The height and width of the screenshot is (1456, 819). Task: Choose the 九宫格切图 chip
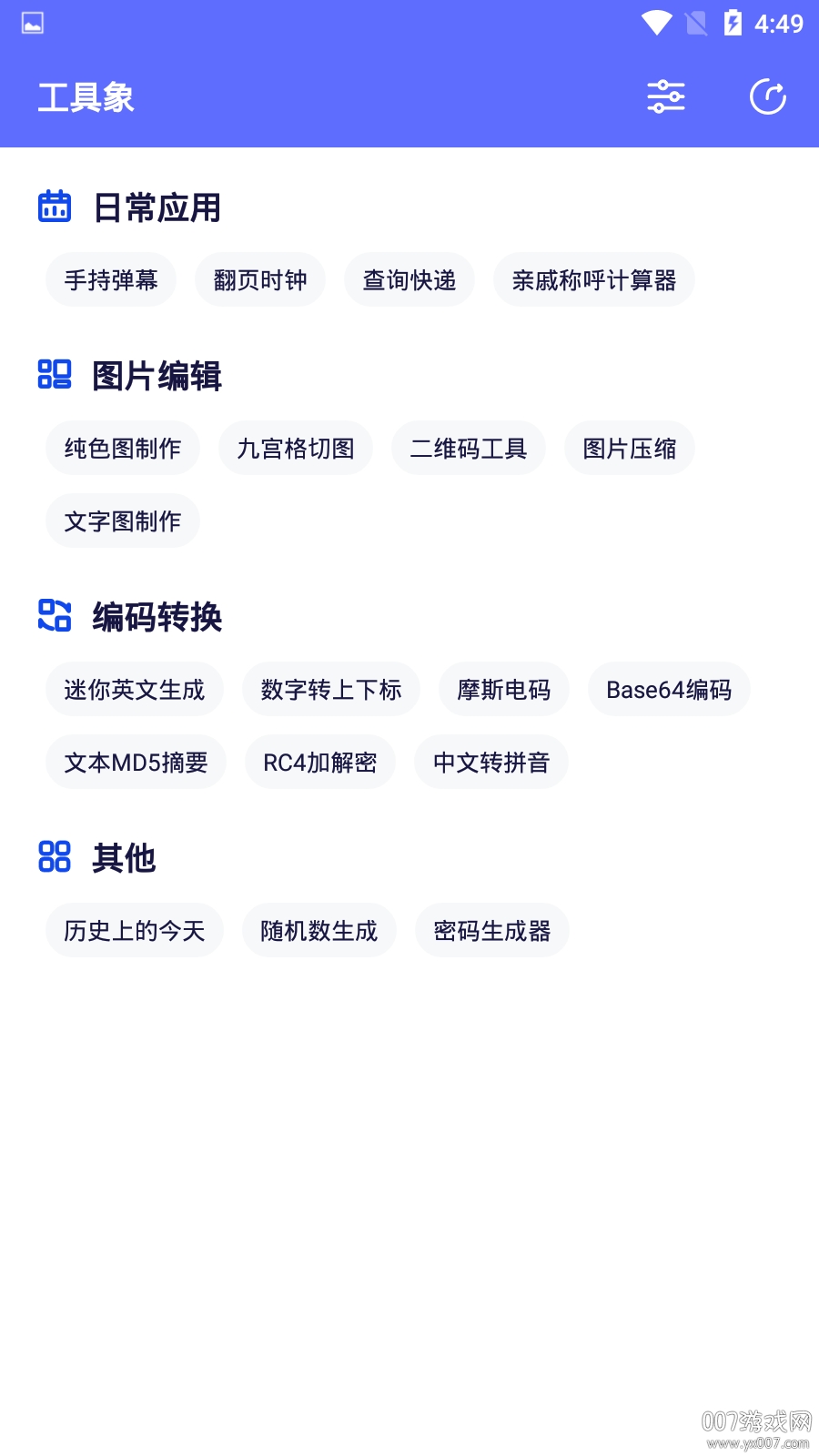[x=296, y=449]
